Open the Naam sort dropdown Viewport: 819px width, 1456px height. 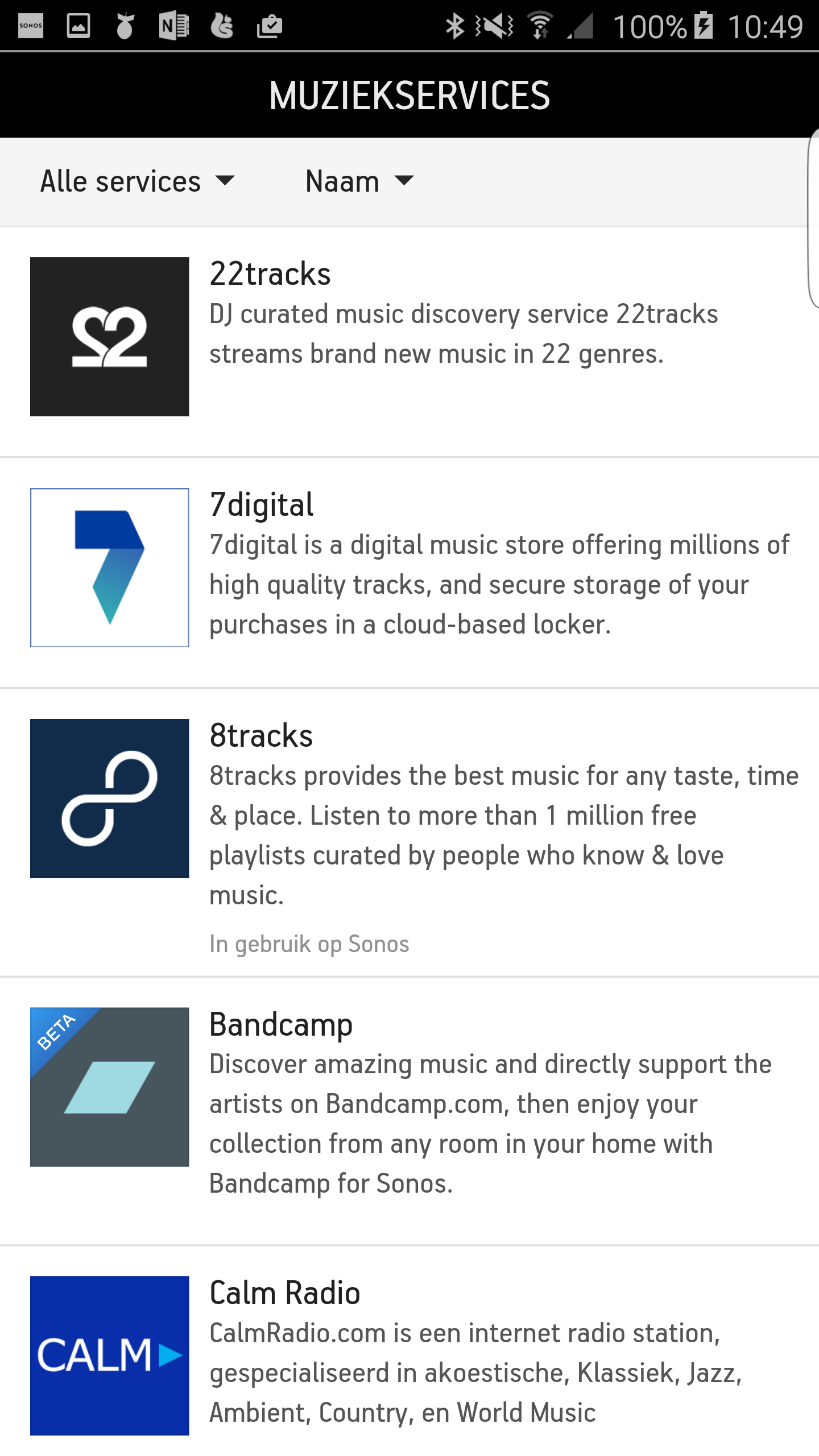(359, 181)
